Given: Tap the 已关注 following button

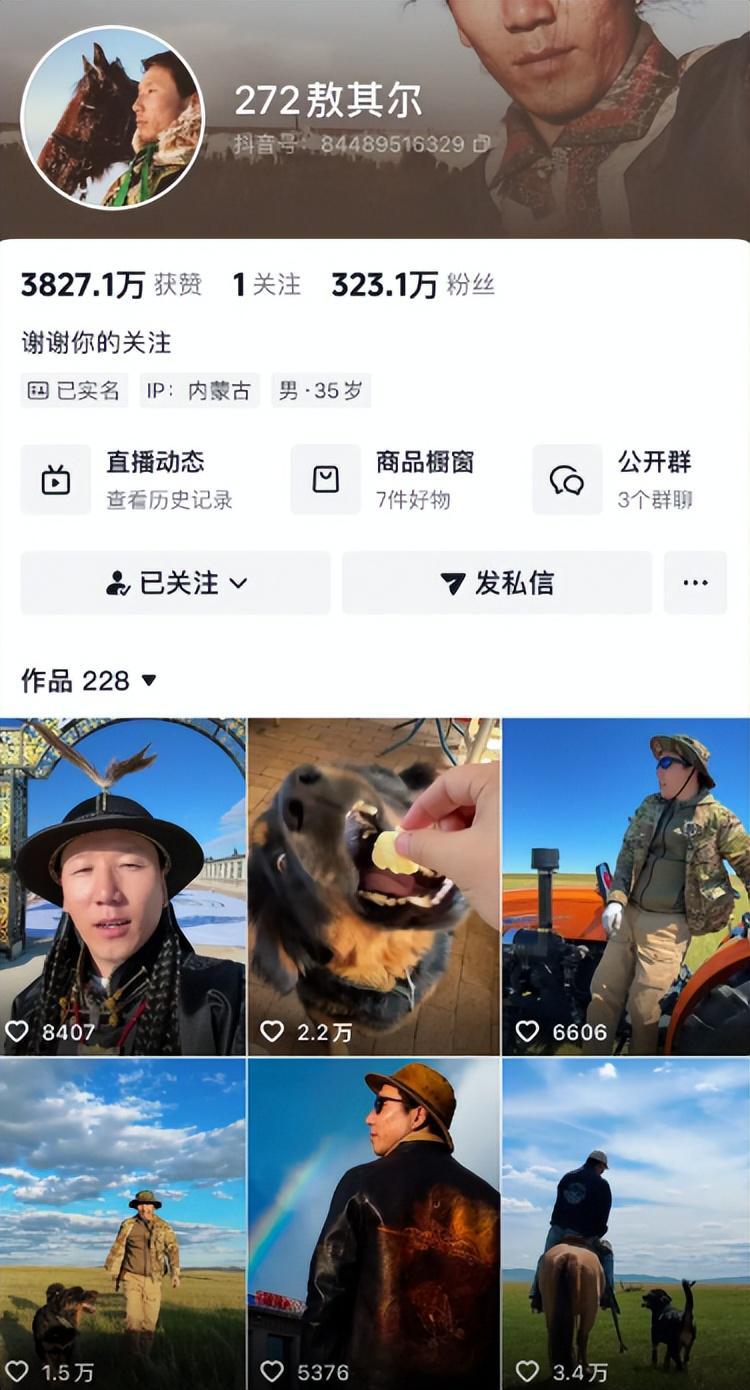Looking at the screenshot, I should pos(176,583).
